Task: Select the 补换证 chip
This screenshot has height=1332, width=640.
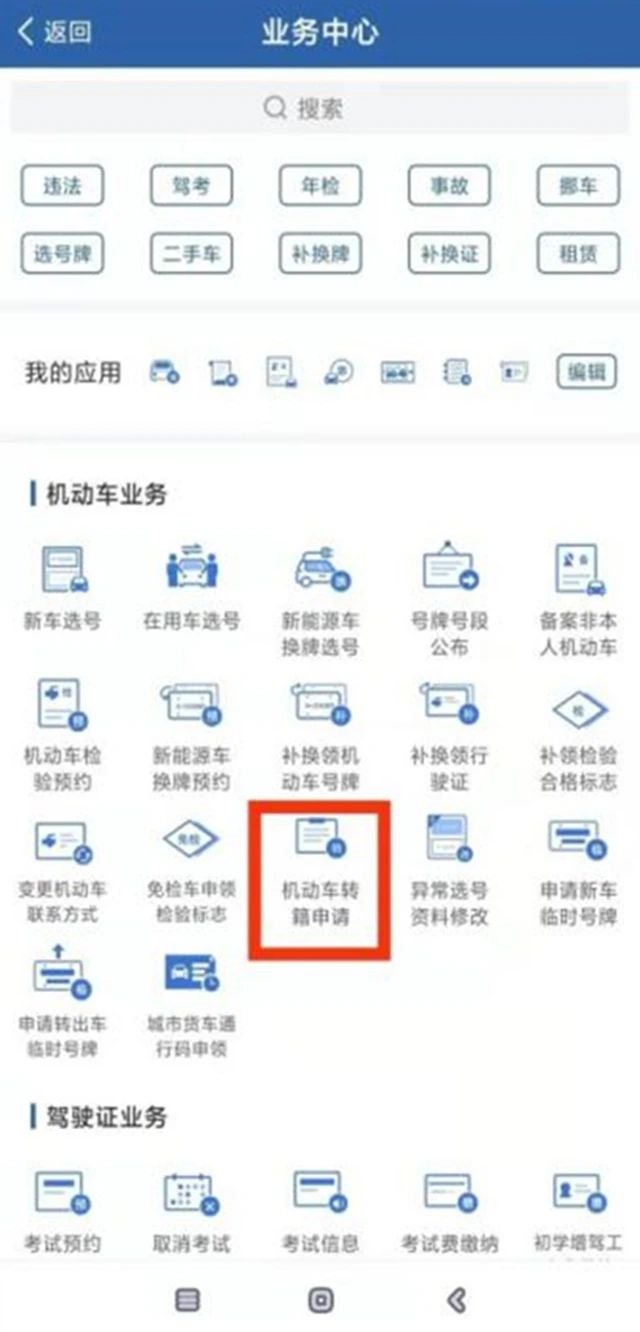Action: coord(449,254)
